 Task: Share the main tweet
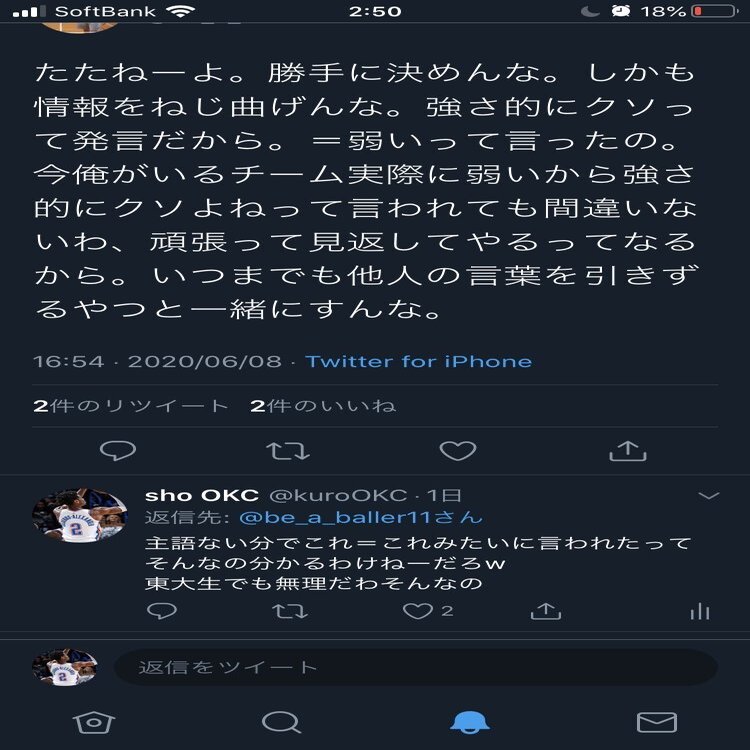(627, 452)
